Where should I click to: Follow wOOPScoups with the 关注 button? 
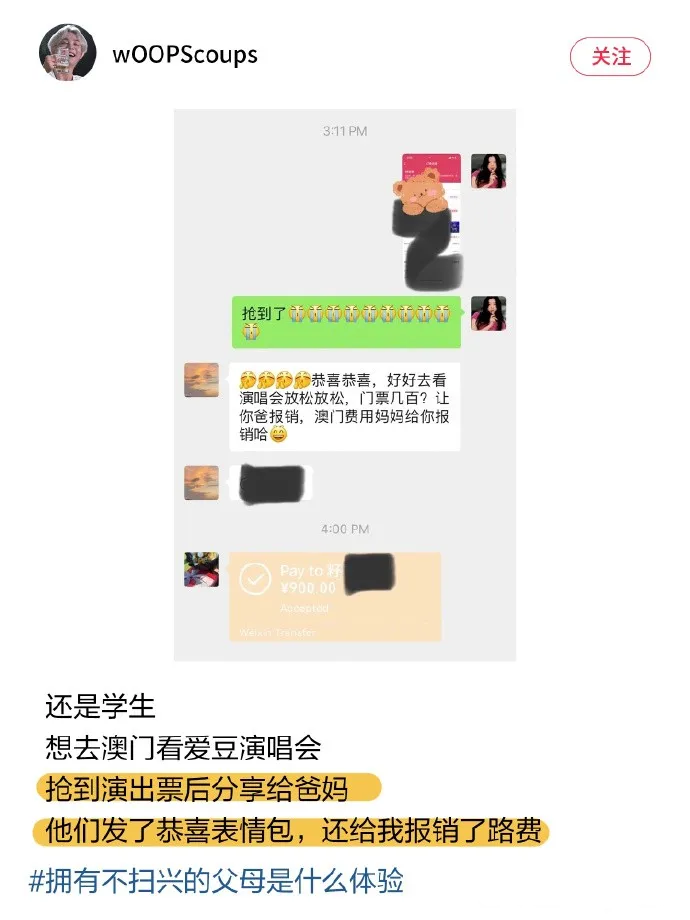pyautogui.click(x=610, y=57)
